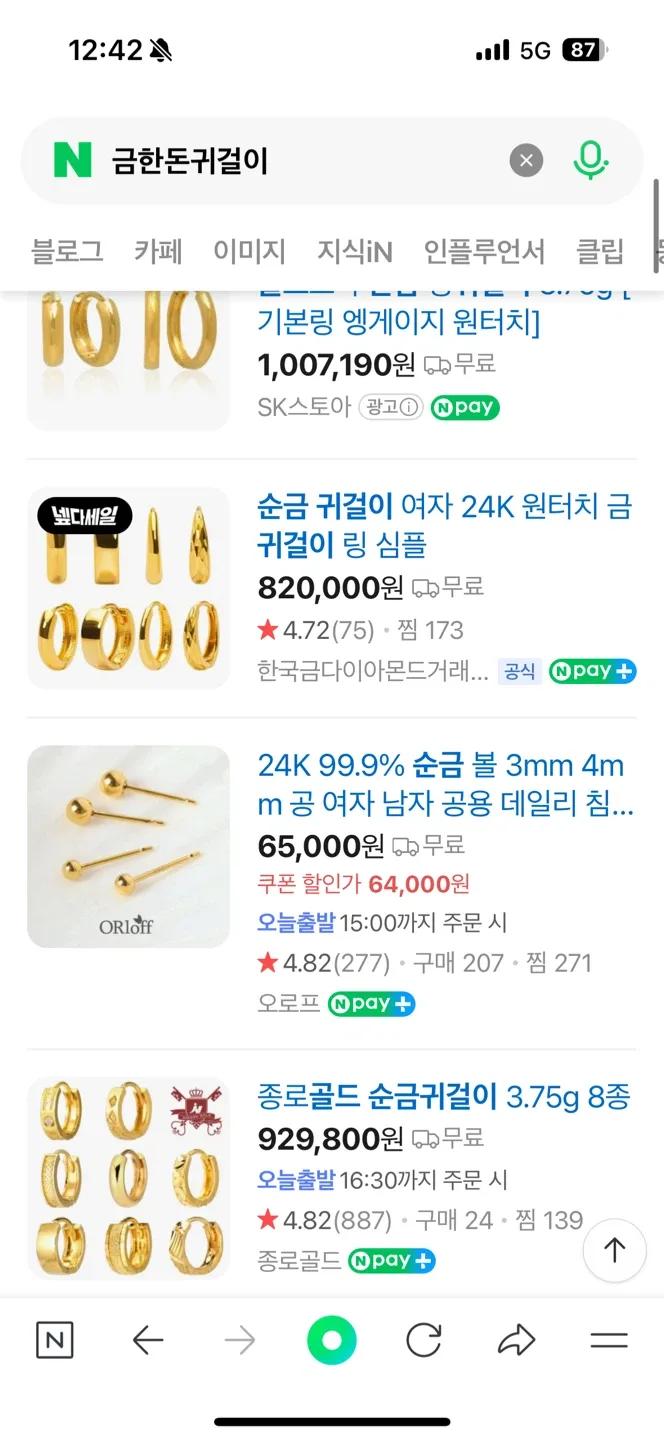The image size is (664, 1440).
Task: Go back to the previous page
Action: 148,1340
